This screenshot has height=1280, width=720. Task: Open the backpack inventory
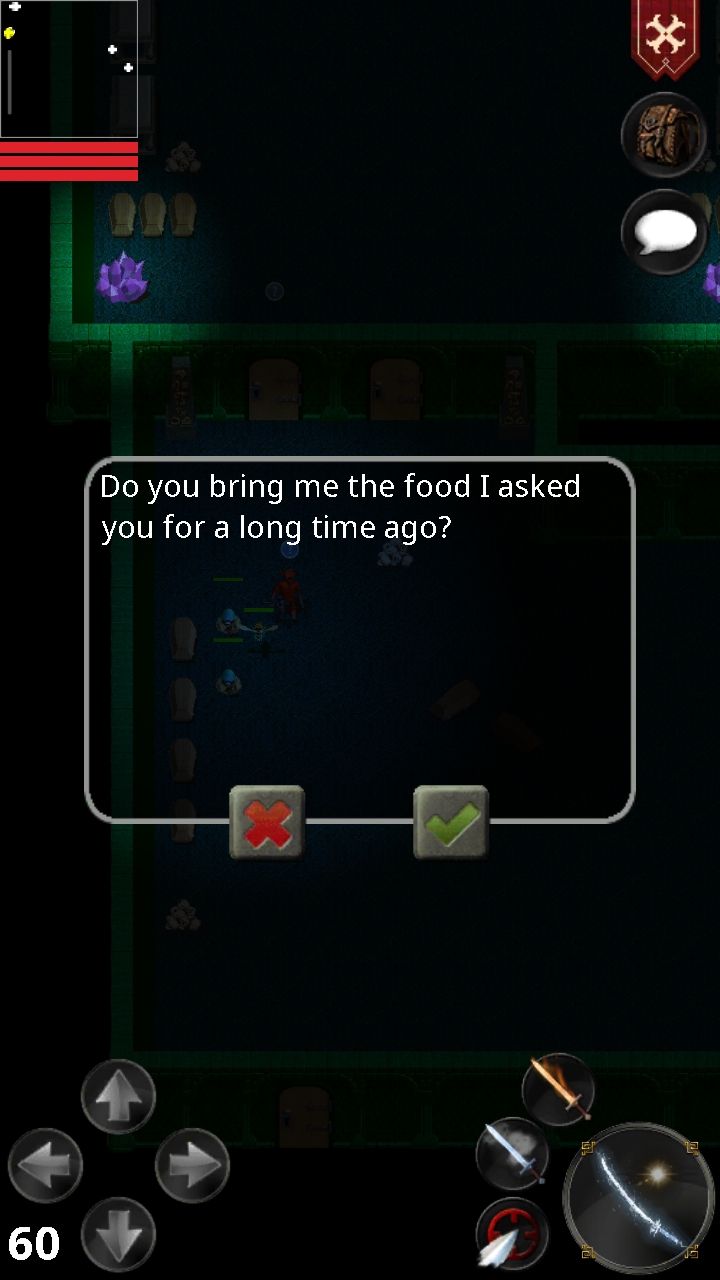(x=664, y=135)
